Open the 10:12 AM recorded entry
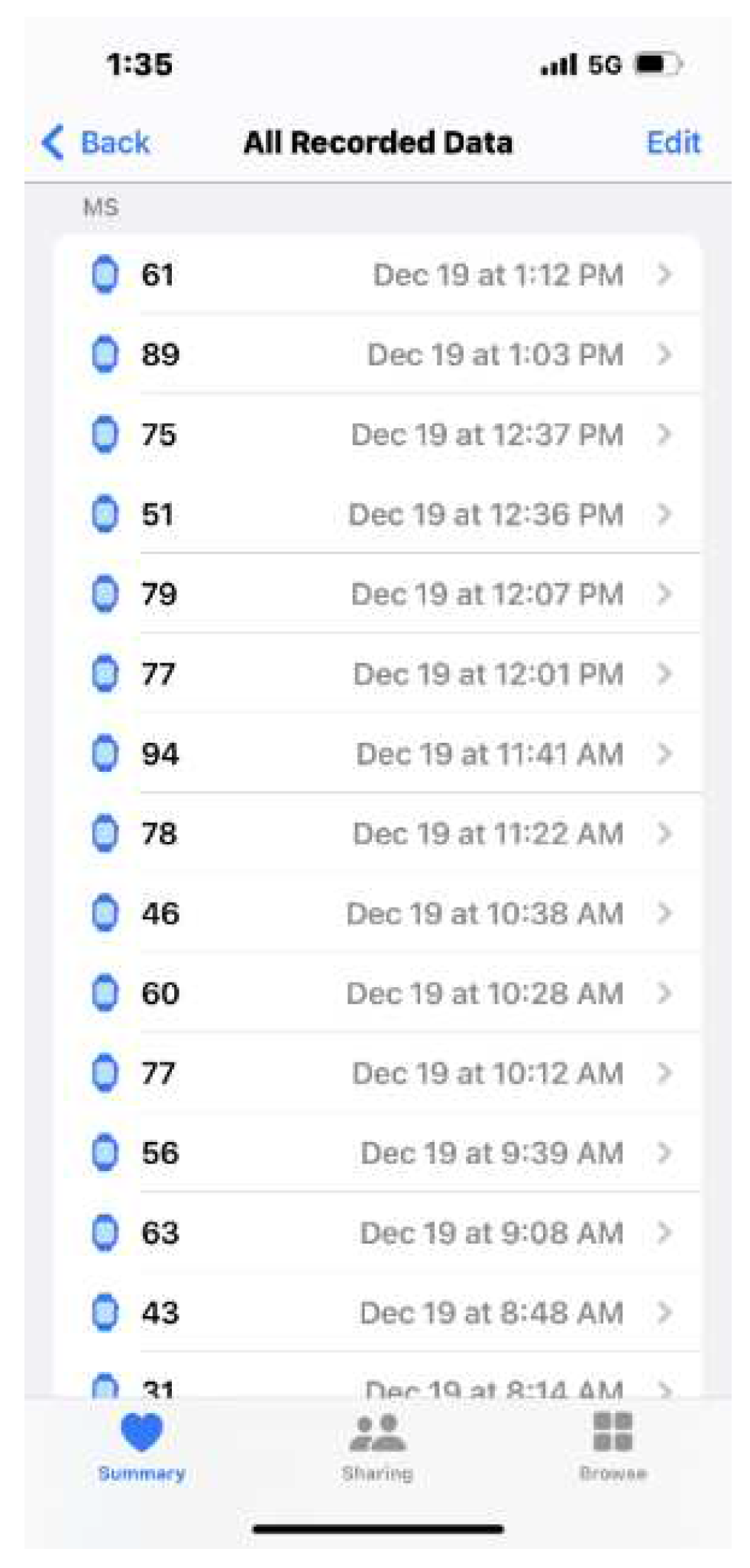This screenshot has height=1568, width=750. (x=378, y=1073)
